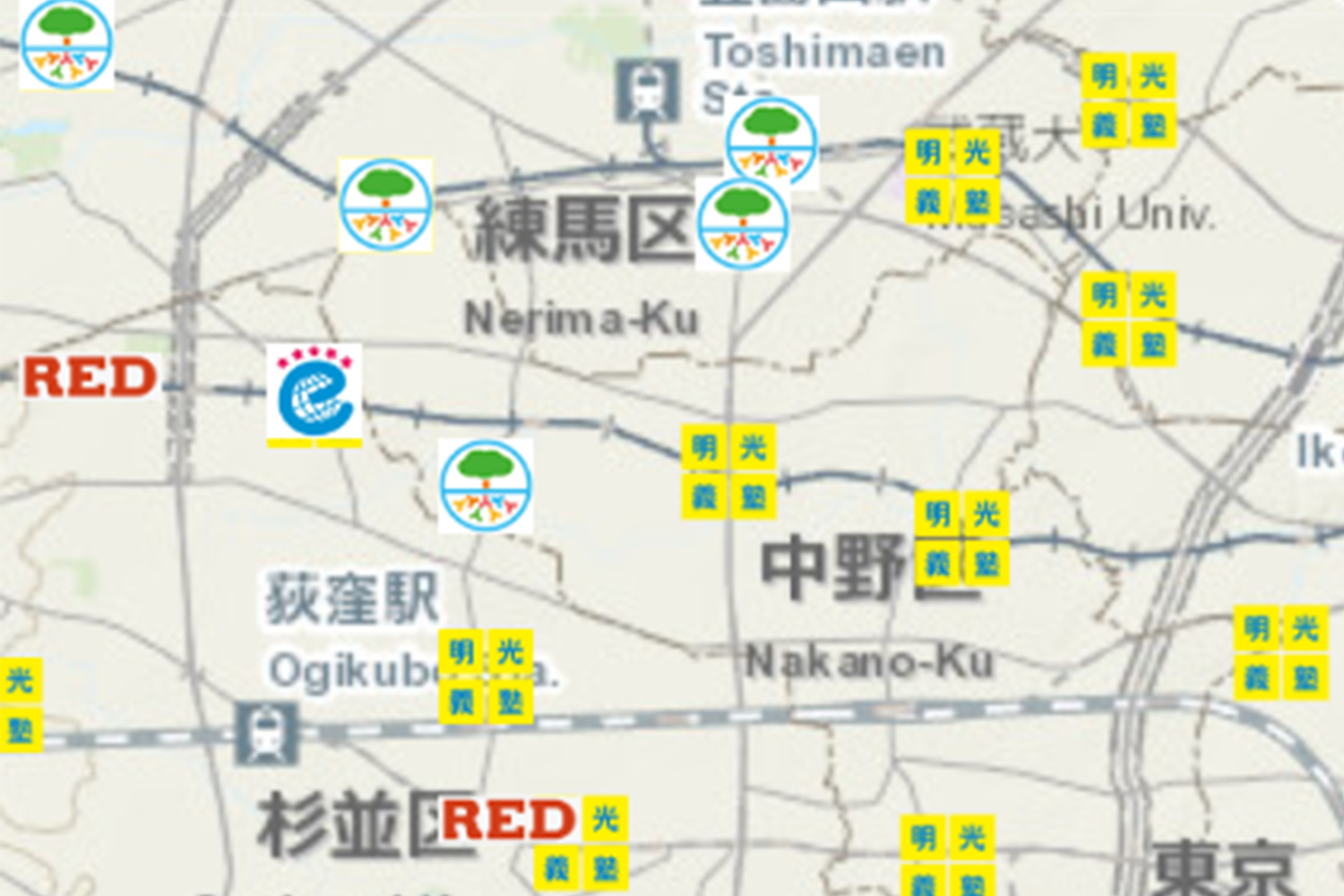The height and width of the screenshot is (896, 1344).
Task: Tap the Ogikubo Station train icon
Action: (x=266, y=734)
